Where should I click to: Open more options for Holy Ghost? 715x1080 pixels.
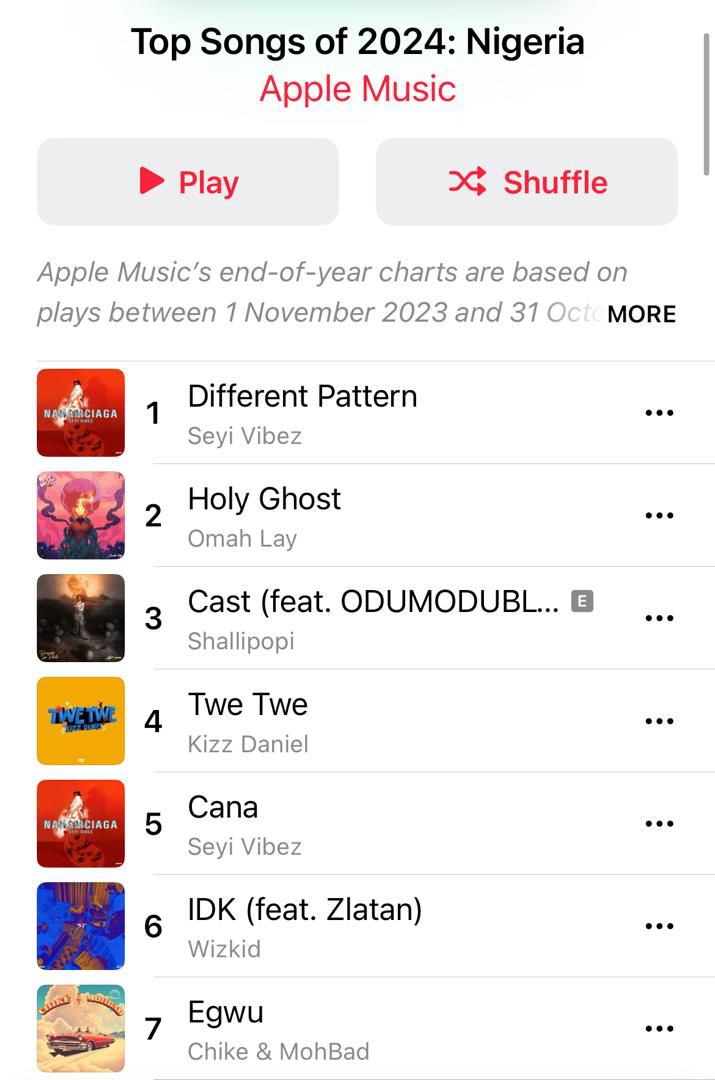pyautogui.click(x=659, y=516)
